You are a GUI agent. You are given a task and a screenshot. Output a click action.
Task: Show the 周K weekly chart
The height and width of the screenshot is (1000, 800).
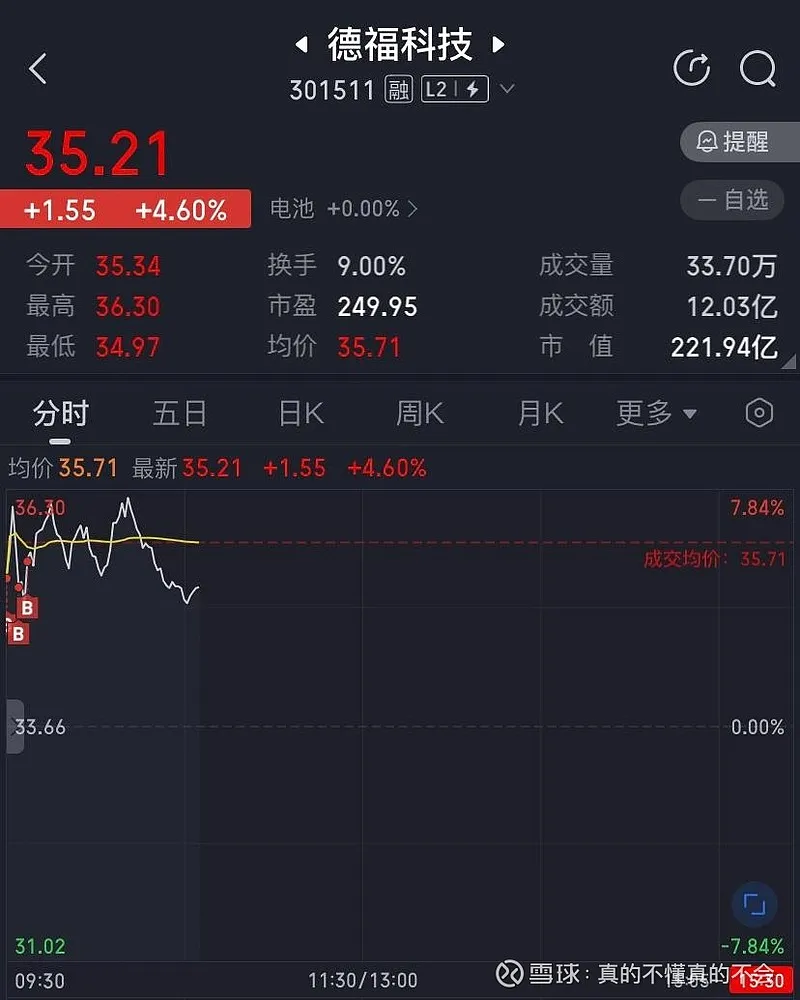pyautogui.click(x=420, y=413)
